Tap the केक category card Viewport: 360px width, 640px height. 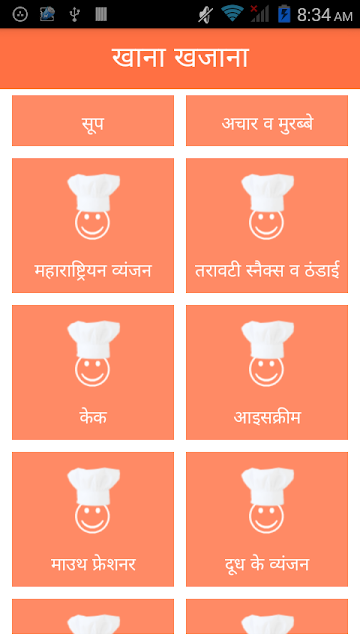click(x=93, y=372)
